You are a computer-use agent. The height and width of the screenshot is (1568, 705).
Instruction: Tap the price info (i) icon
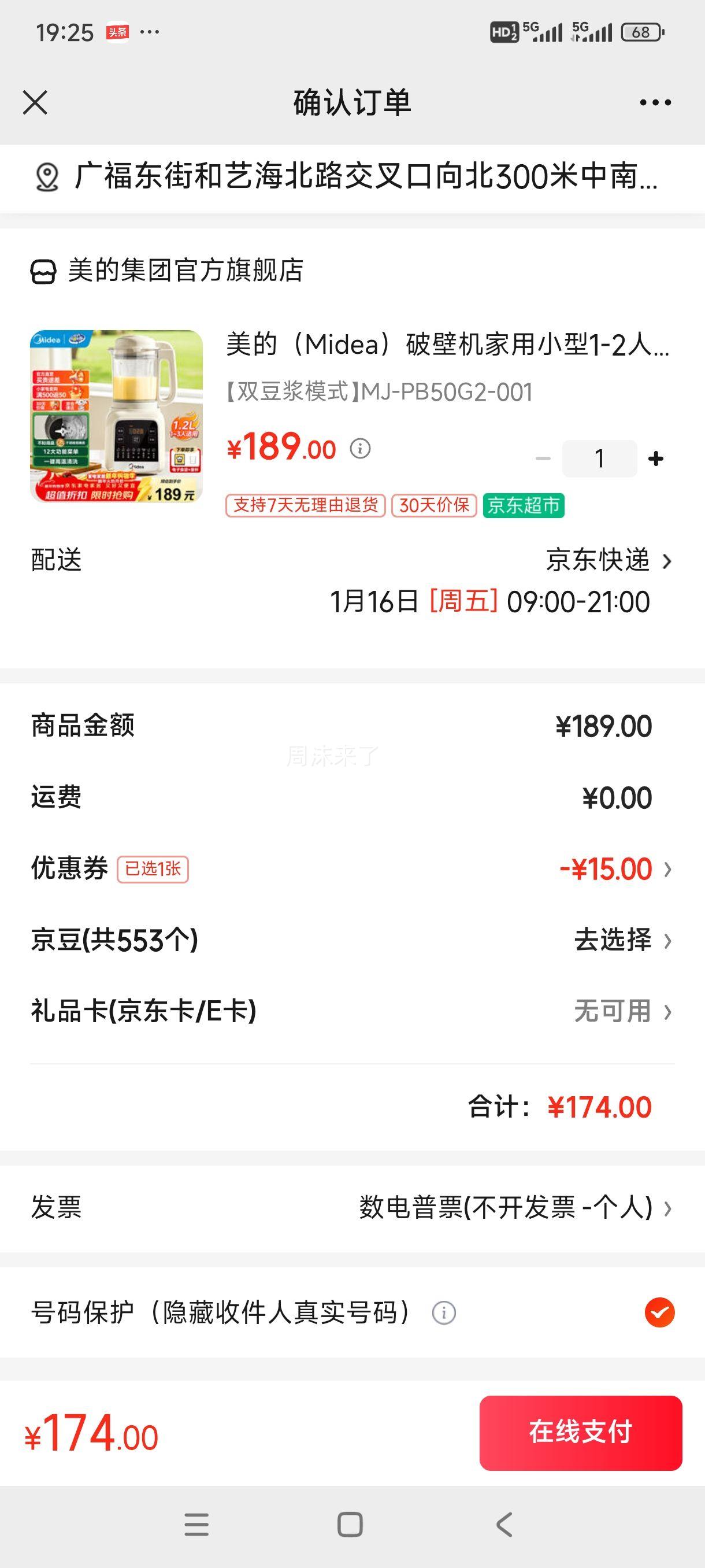coord(361,450)
